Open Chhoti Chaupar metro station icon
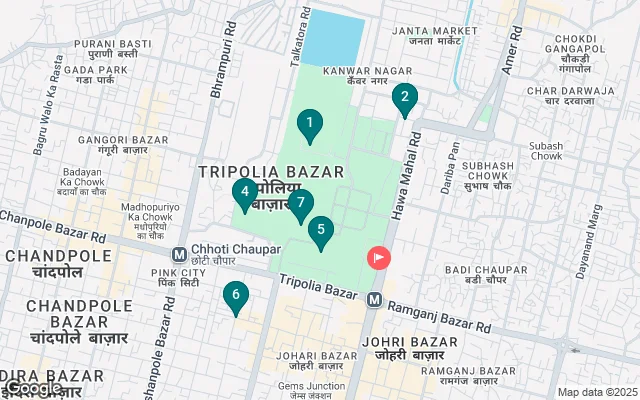The height and width of the screenshot is (400, 640). click(x=179, y=254)
